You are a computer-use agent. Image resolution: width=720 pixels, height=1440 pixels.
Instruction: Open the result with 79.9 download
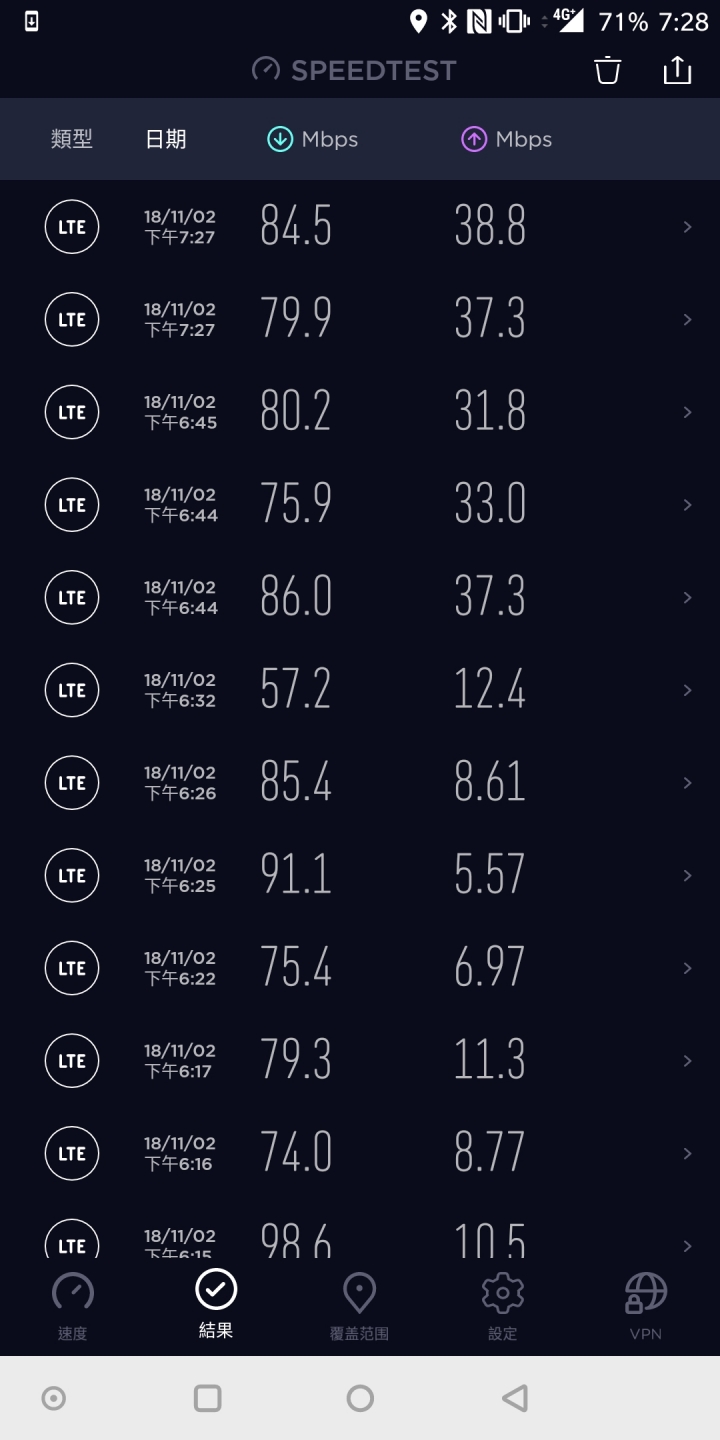[x=360, y=319]
